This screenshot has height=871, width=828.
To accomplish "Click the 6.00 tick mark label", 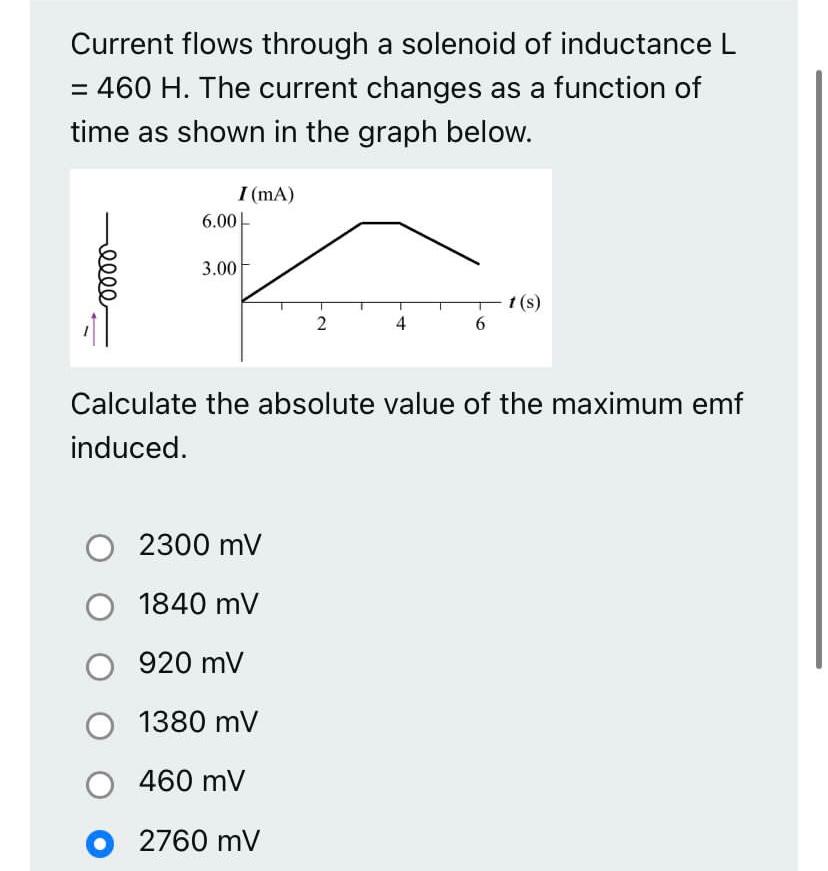I will tap(217, 220).
